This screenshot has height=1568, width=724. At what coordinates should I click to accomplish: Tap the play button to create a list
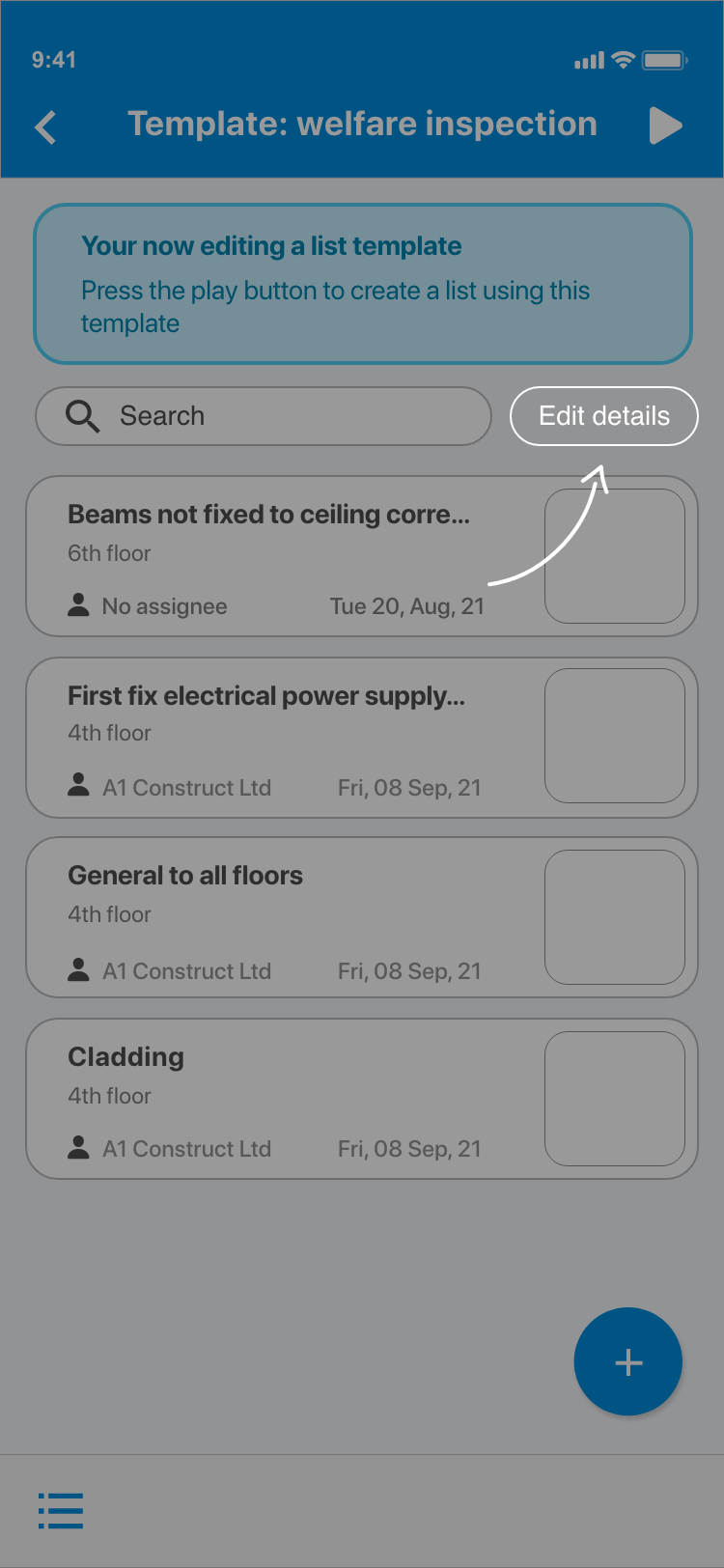point(665,126)
